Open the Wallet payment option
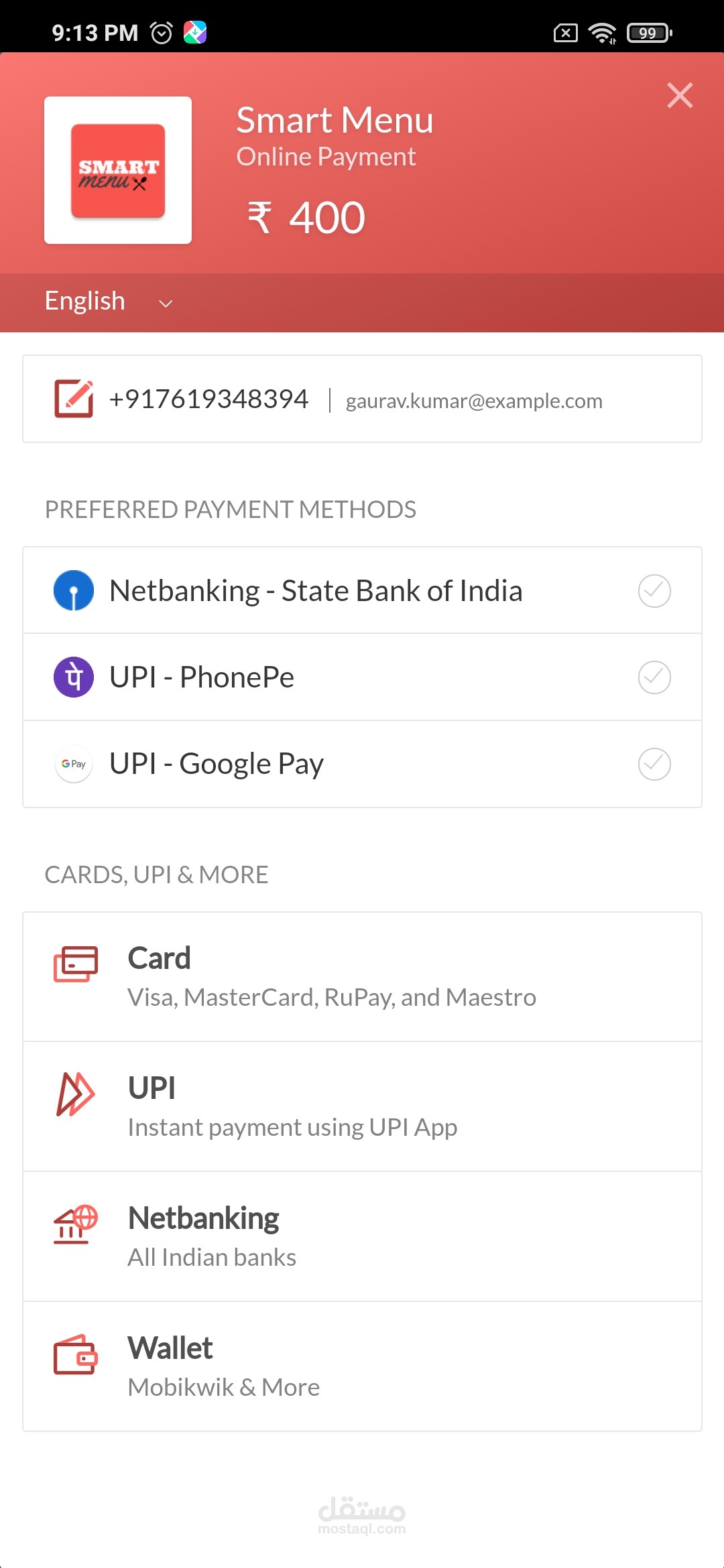 coord(362,1366)
